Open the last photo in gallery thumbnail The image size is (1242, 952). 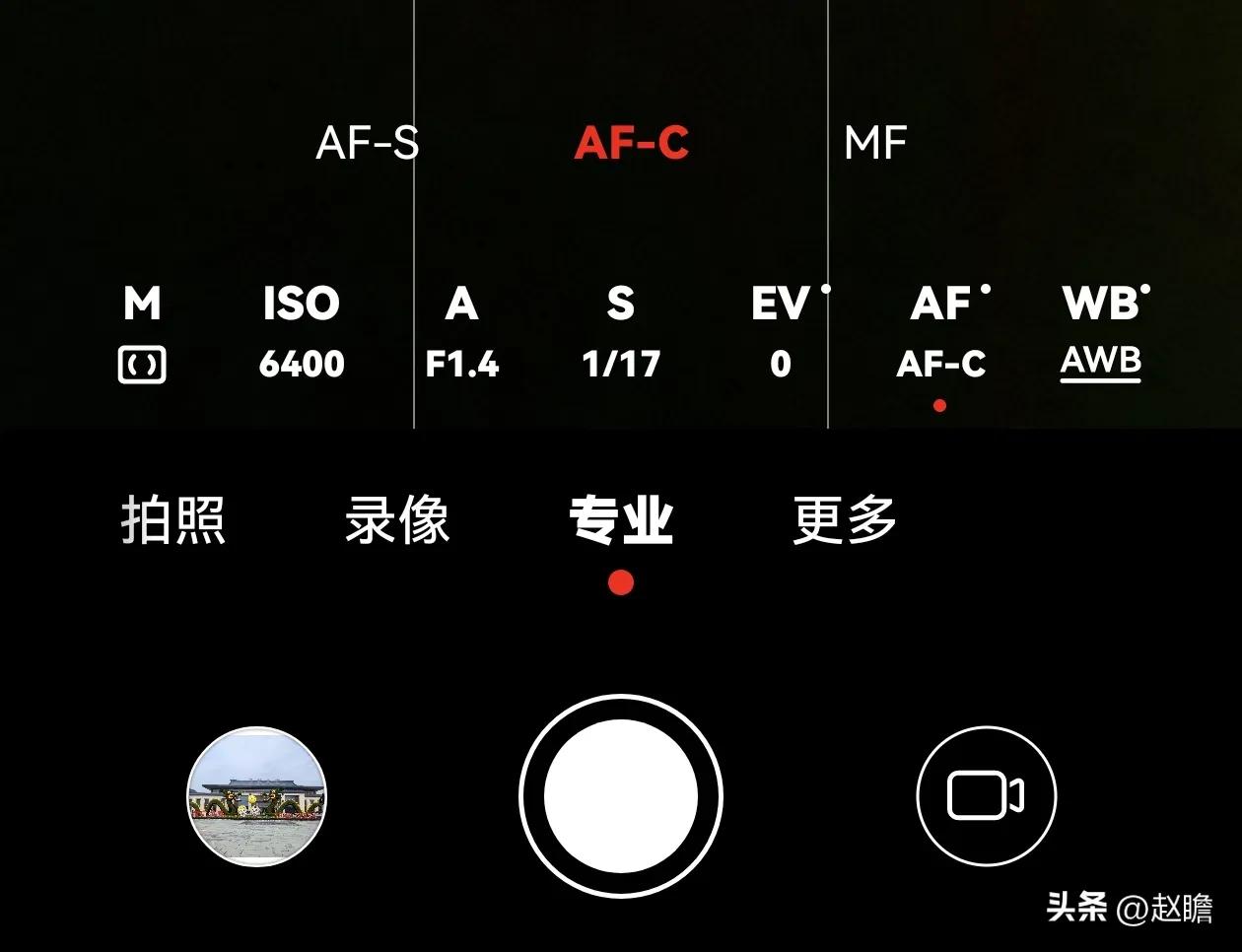click(x=257, y=796)
